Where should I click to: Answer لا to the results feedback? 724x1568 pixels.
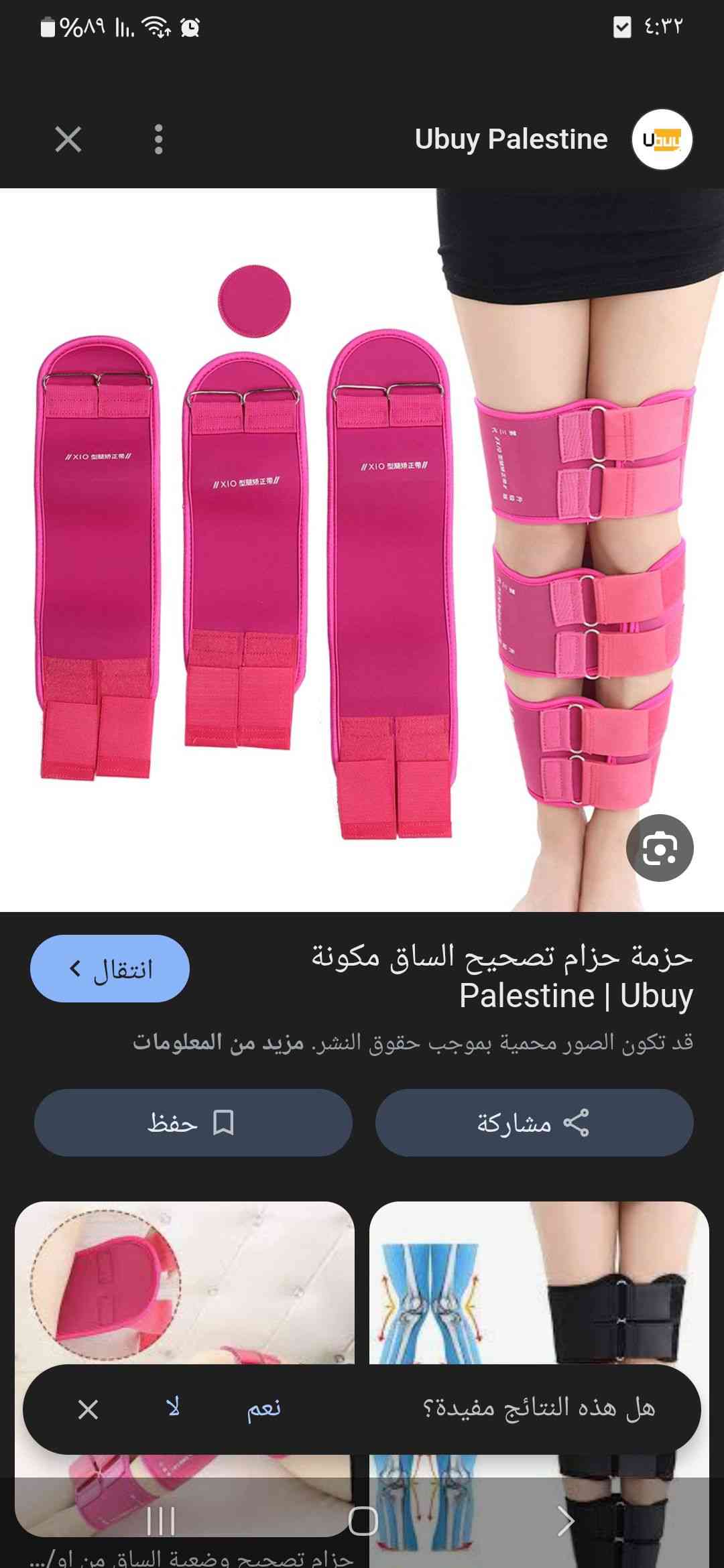coord(173,1409)
